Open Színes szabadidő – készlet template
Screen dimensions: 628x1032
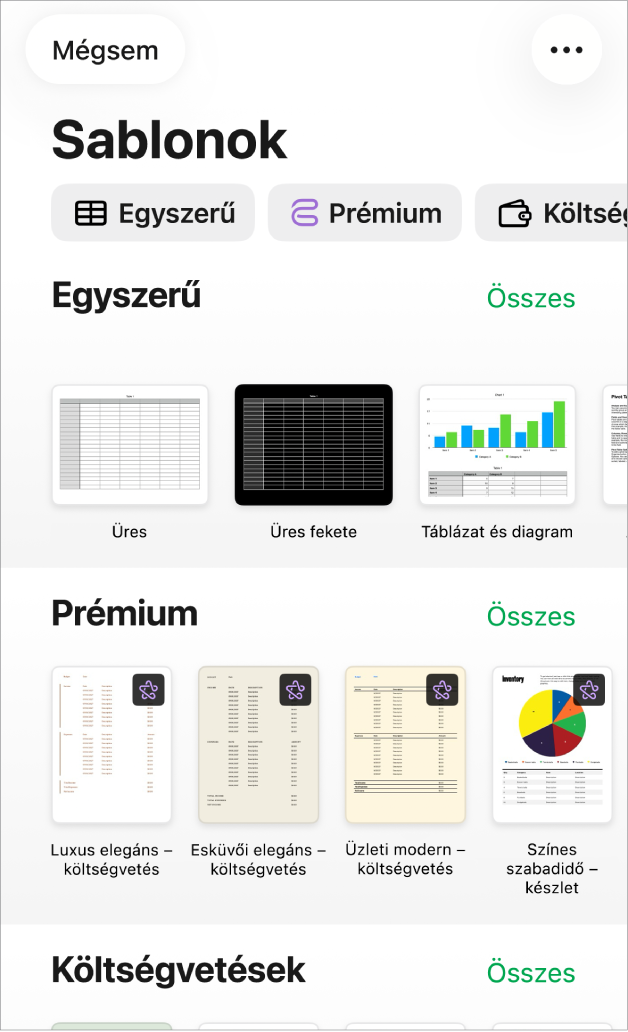[552, 744]
